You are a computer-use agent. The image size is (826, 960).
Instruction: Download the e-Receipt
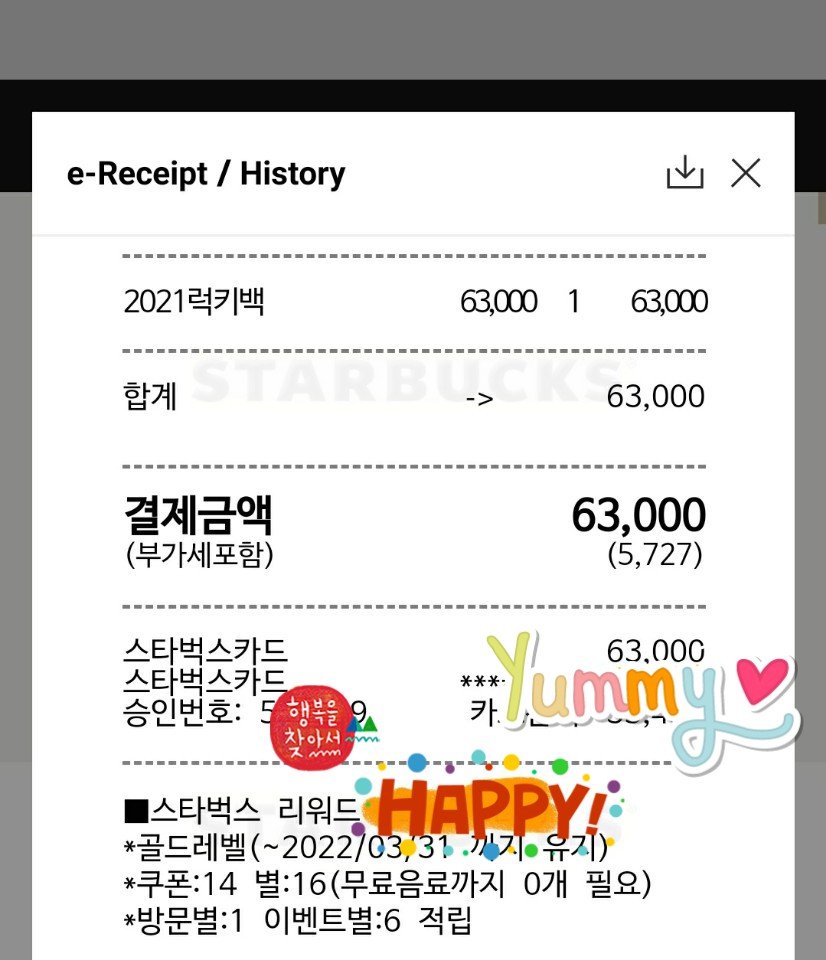tap(685, 173)
